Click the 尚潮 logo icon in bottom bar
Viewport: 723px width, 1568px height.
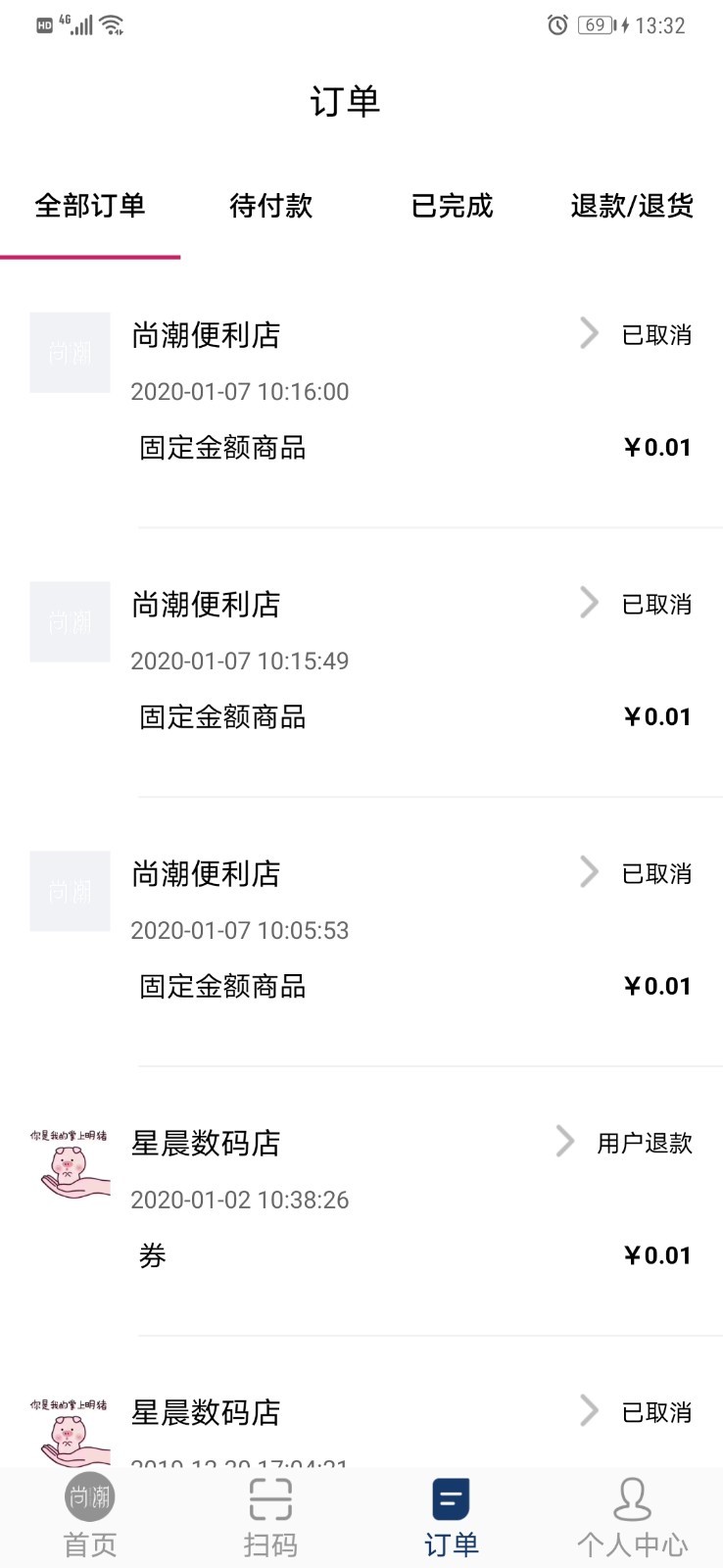tap(90, 1496)
